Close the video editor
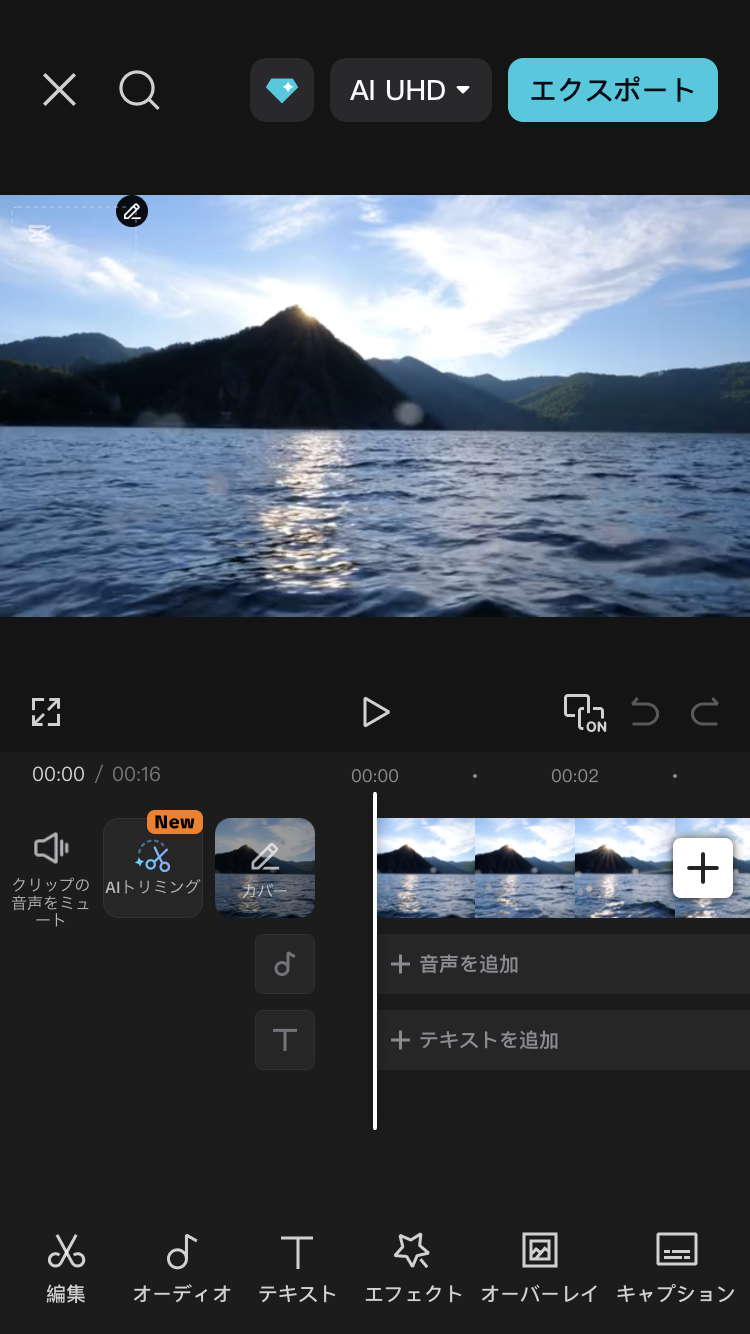The height and width of the screenshot is (1334, 750). pyautogui.click(x=59, y=90)
